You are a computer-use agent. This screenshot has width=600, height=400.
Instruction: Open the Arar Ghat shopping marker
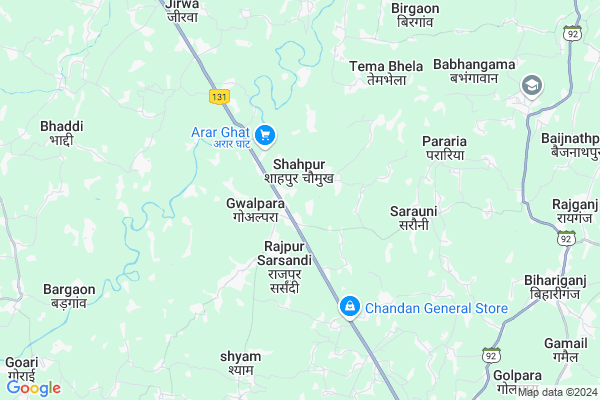coord(266,134)
